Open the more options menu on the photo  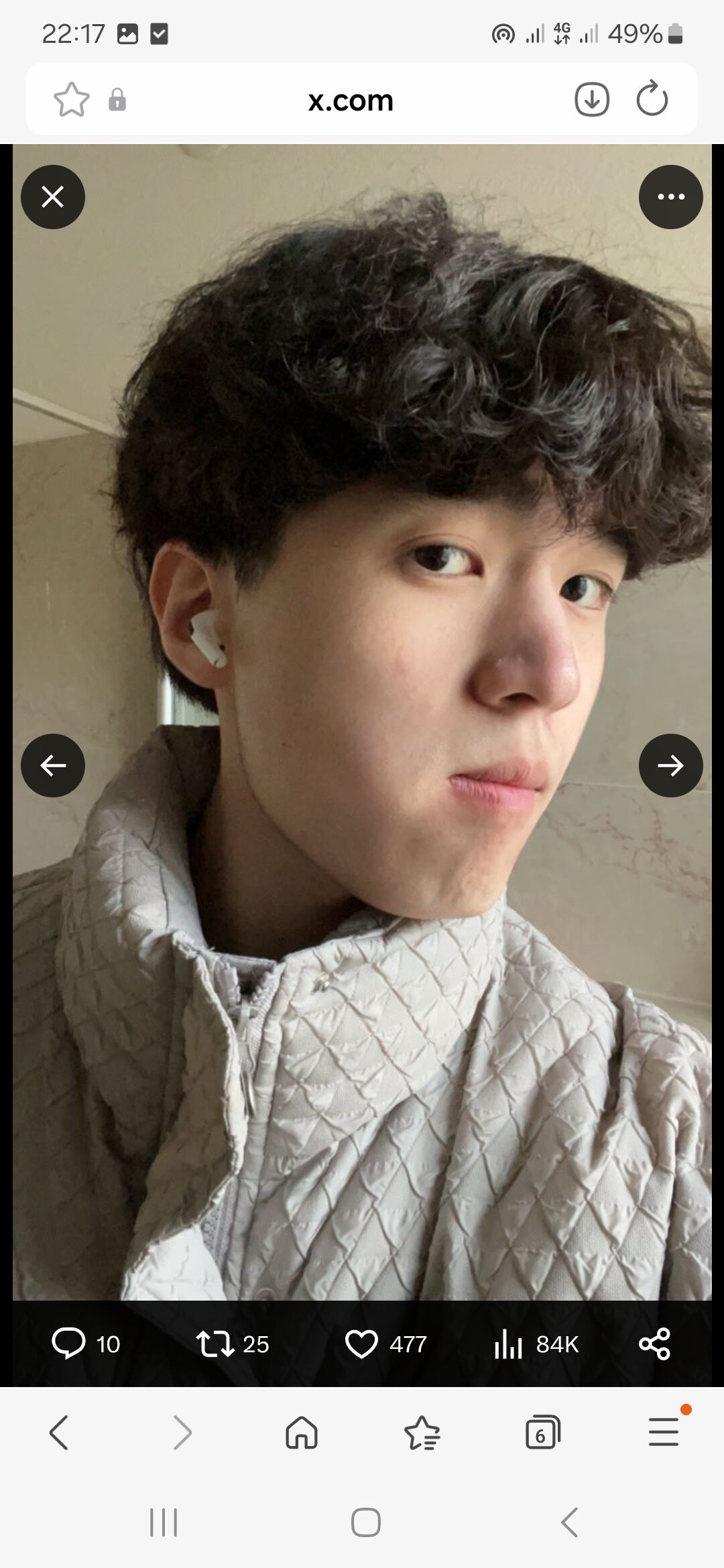coord(670,197)
